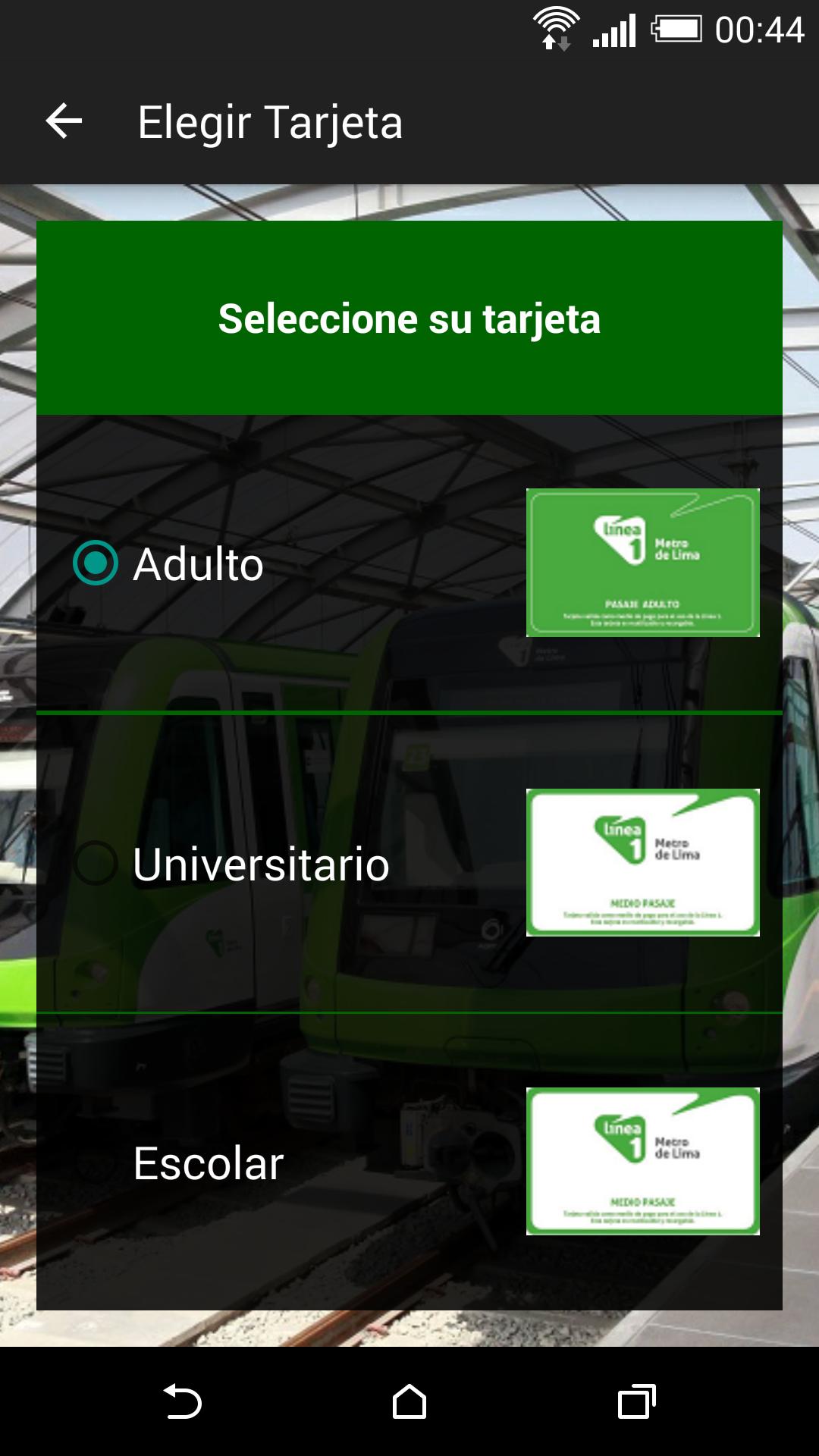Tap the card image next to Escolar
Screen dimensions: 819x1456
point(643,1160)
